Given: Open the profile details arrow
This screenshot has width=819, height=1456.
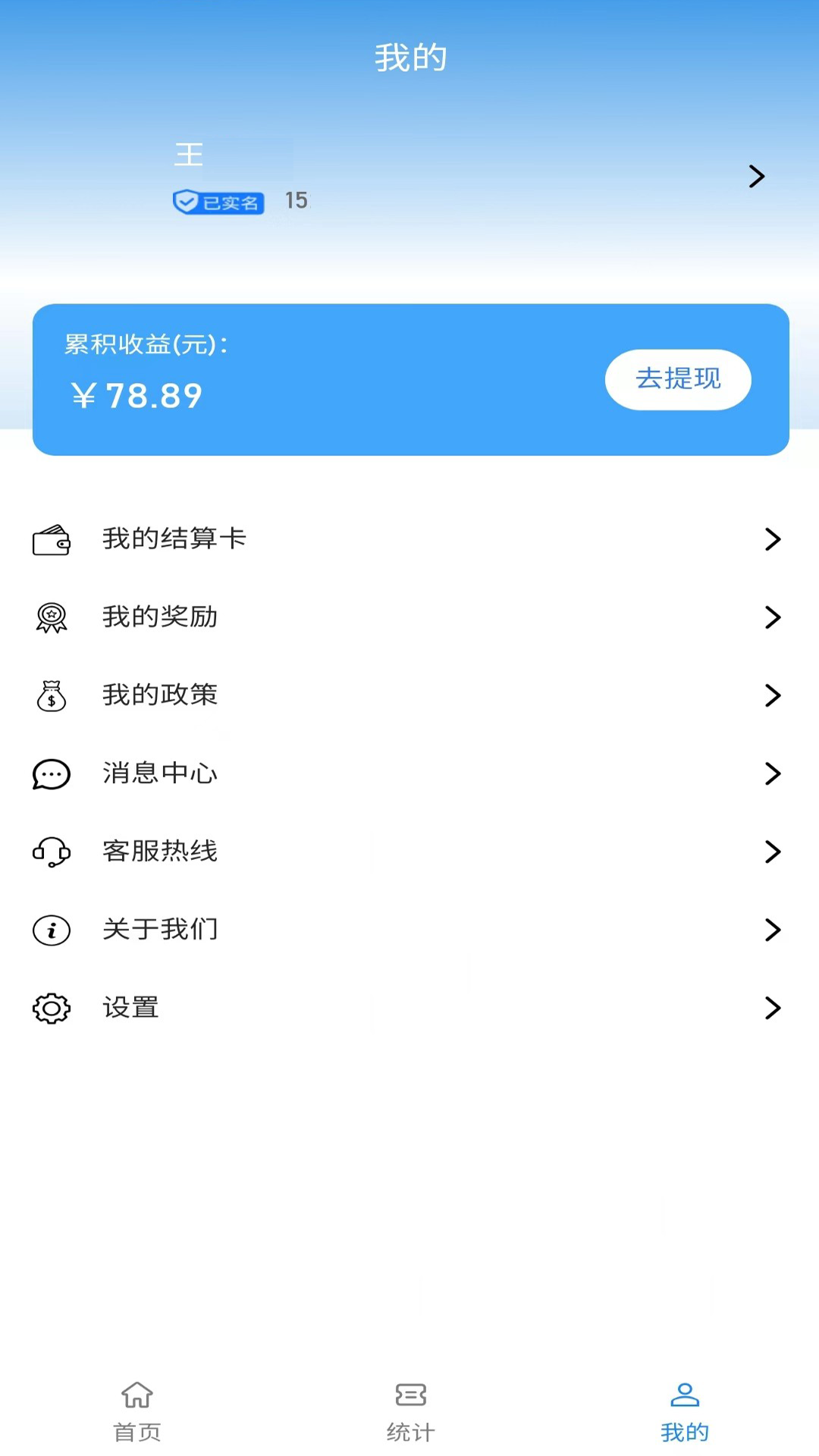Looking at the screenshot, I should pos(756,177).
